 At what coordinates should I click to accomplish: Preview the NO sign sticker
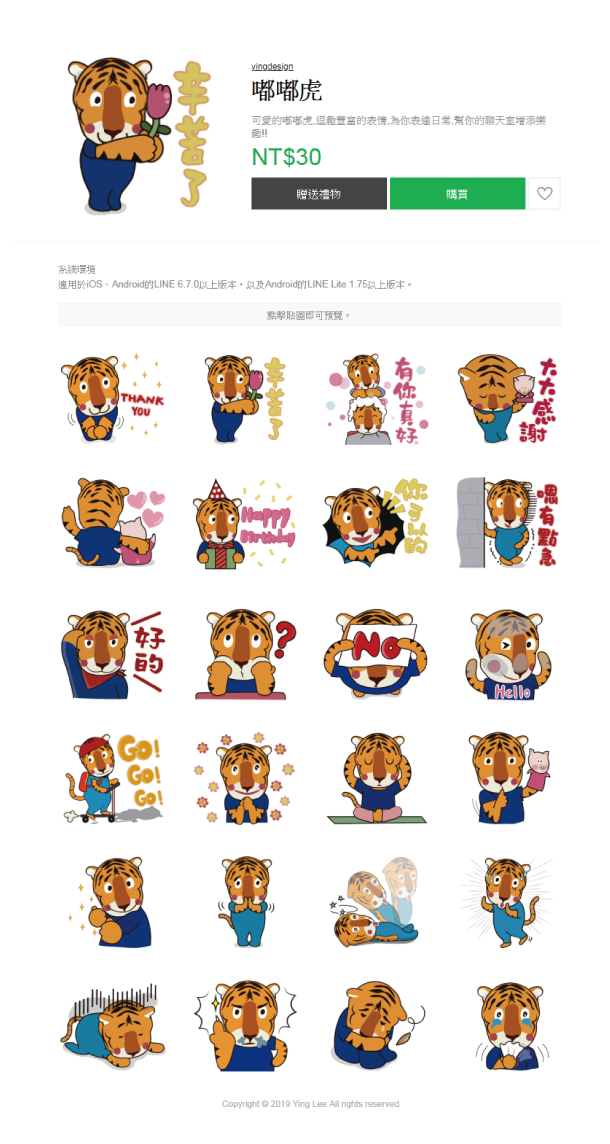(x=376, y=653)
